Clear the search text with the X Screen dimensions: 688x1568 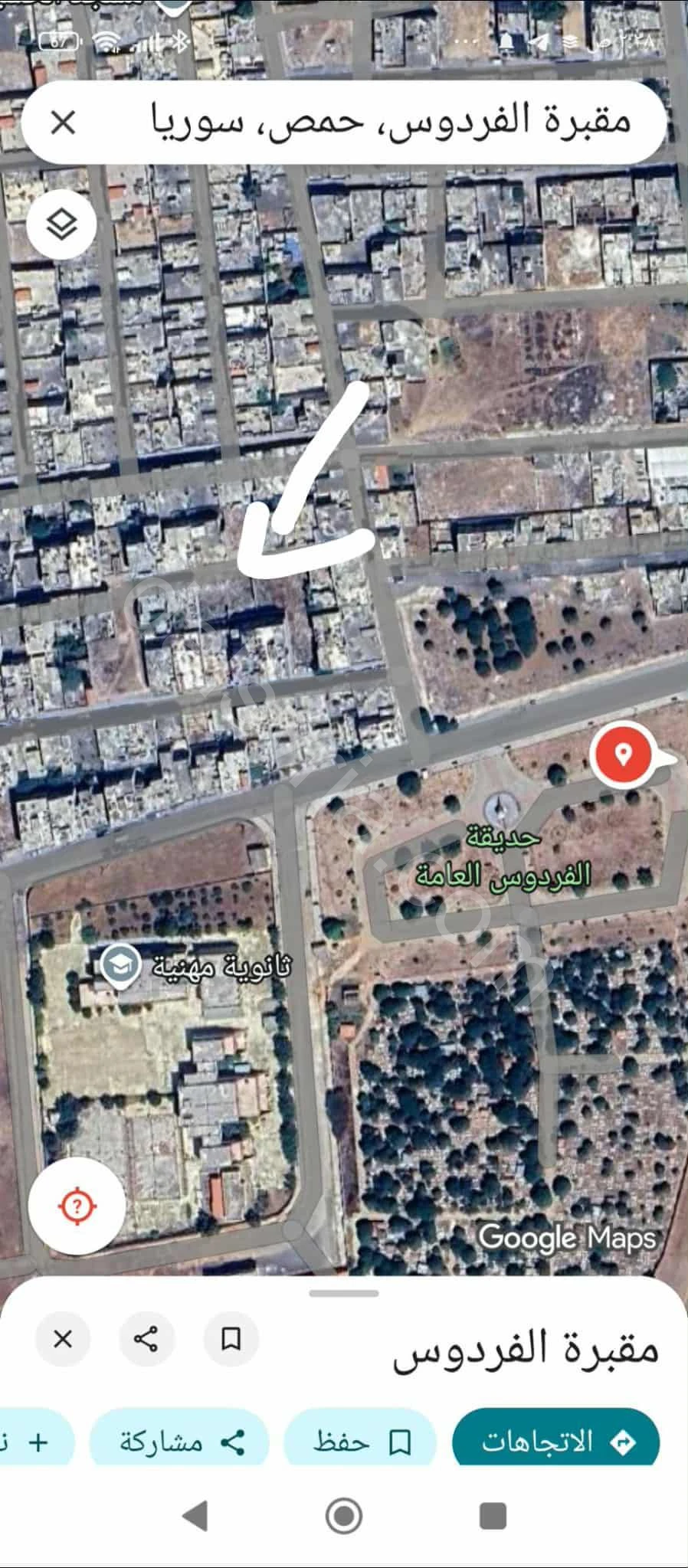pyautogui.click(x=63, y=123)
